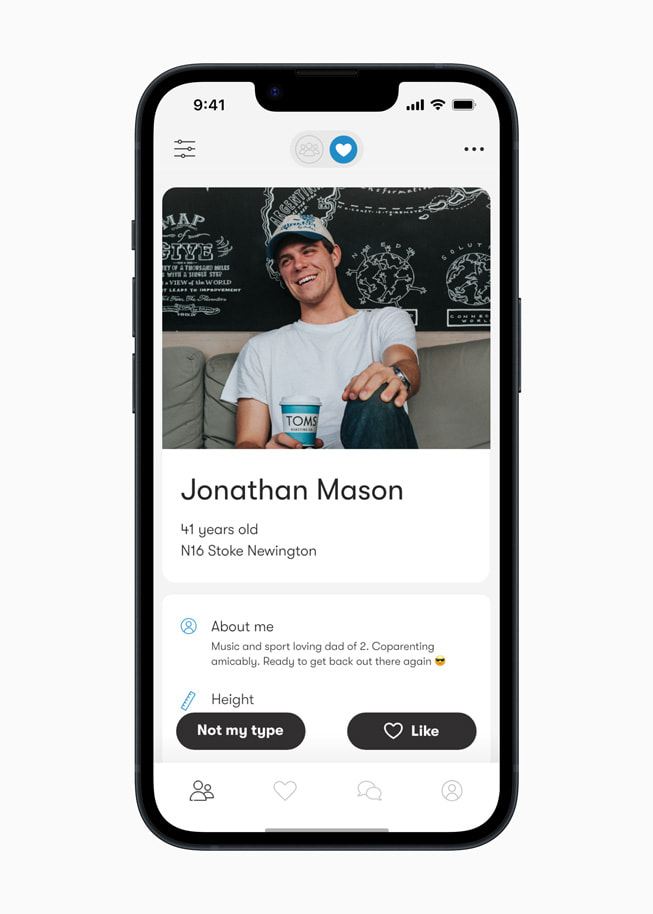Viewport: 653px width, 914px height.
Task: Go to the chat messages tab
Action: (x=369, y=791)
